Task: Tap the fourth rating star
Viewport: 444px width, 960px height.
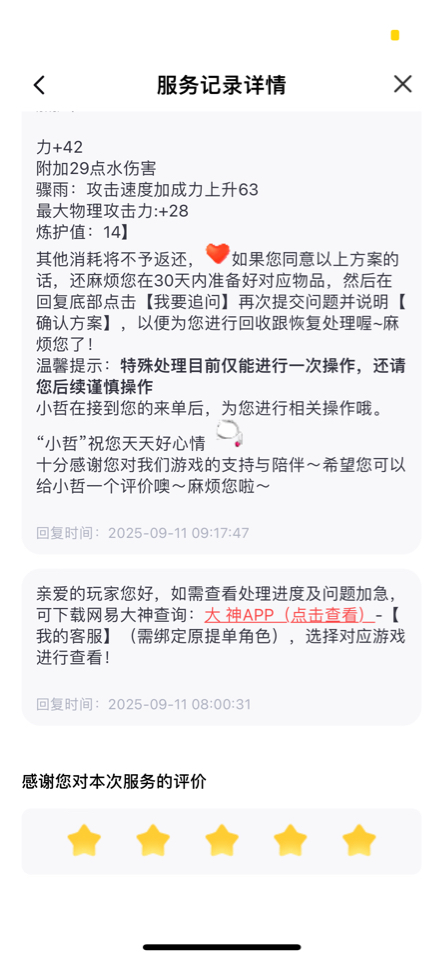Action: coord(290,841)
